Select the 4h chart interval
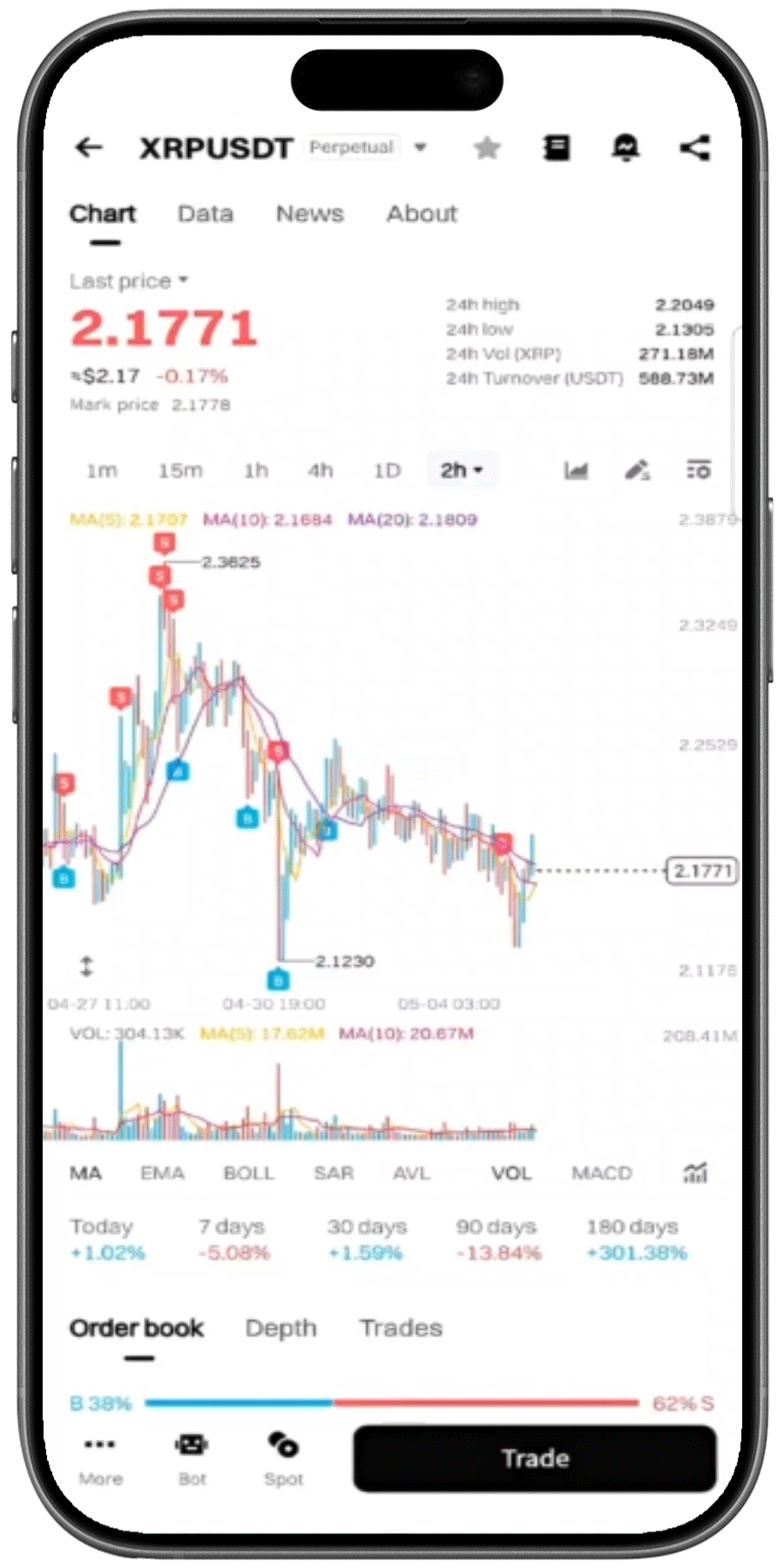Image resolution: width=784 pixels, height=1568 pixels. click(x=320, y=470)
